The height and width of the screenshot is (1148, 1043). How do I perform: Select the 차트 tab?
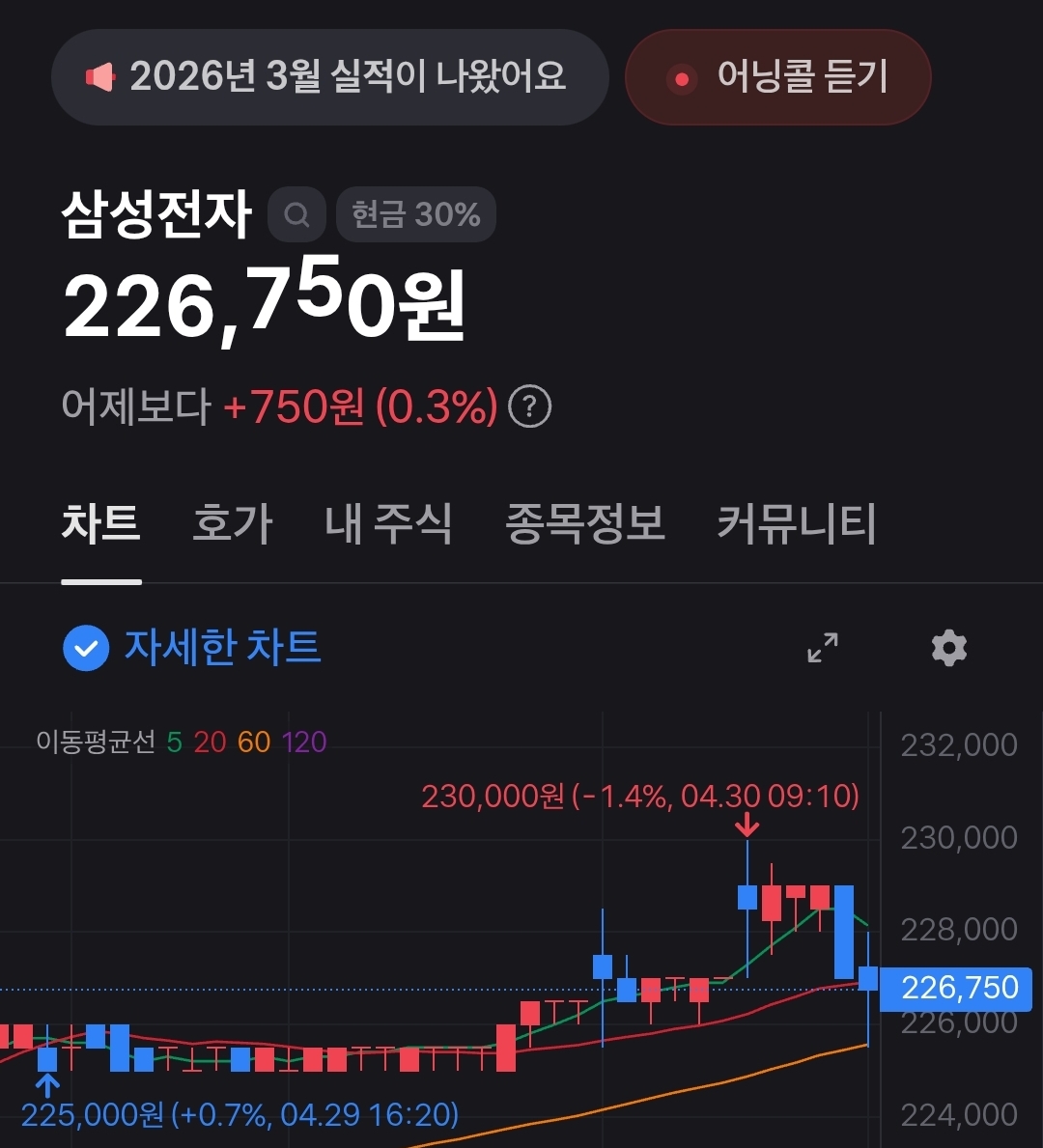pyautogui.click(x=101, y=524)
